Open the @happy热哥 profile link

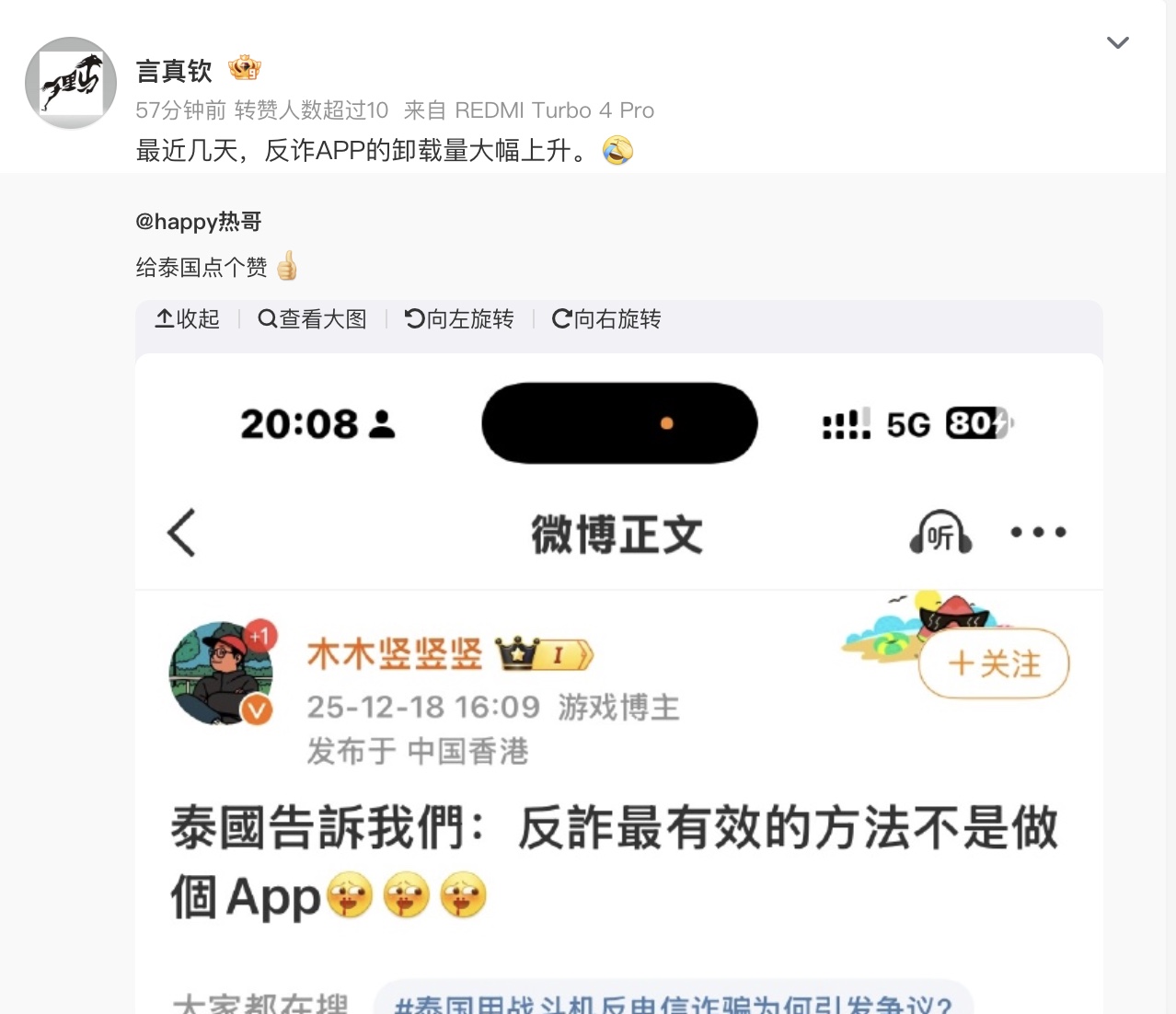pyautogui.click(x=199, y=222)
